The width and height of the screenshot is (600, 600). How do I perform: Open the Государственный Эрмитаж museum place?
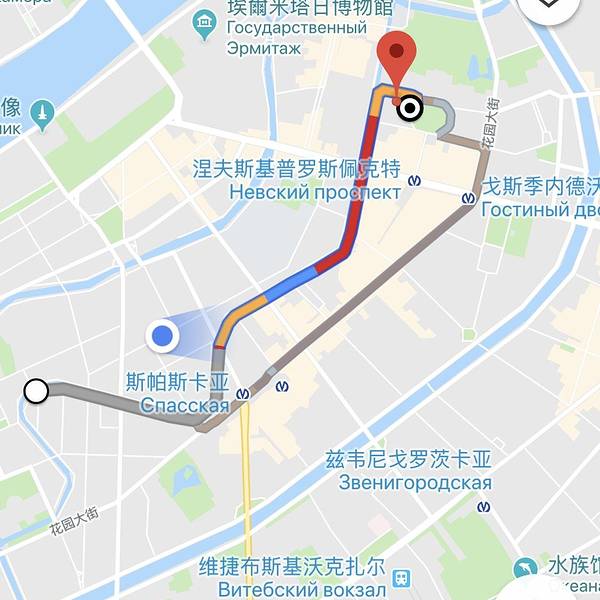[x=206, y=21]
